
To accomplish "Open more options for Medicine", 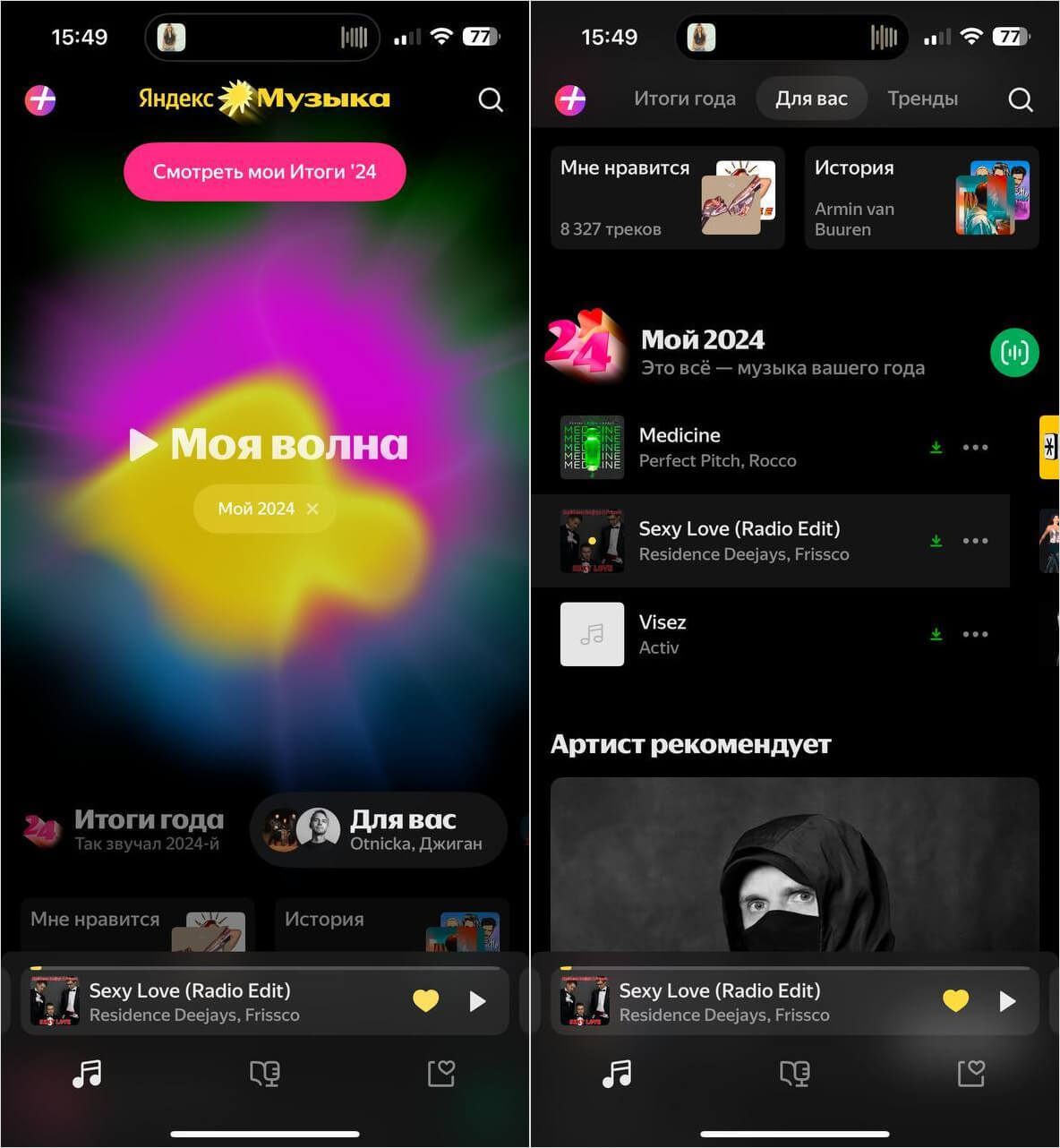I will pos(975,447).
